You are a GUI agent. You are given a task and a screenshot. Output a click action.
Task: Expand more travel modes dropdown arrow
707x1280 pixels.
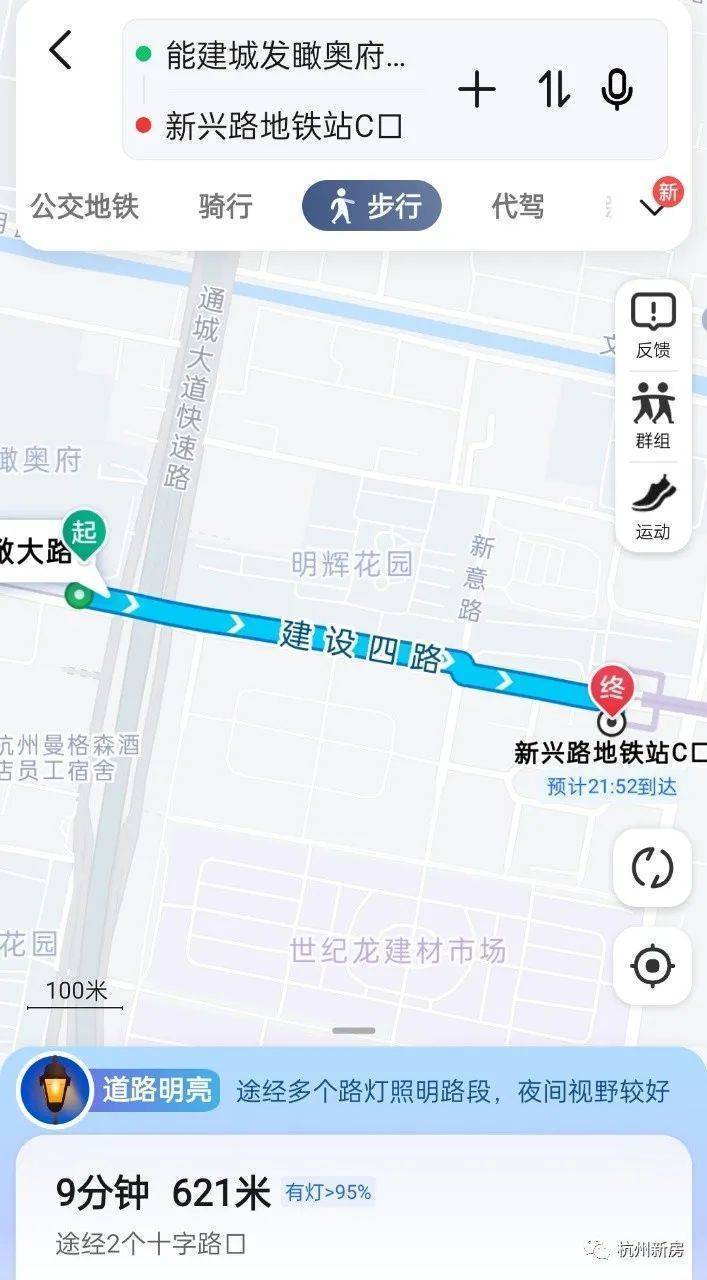653,207
